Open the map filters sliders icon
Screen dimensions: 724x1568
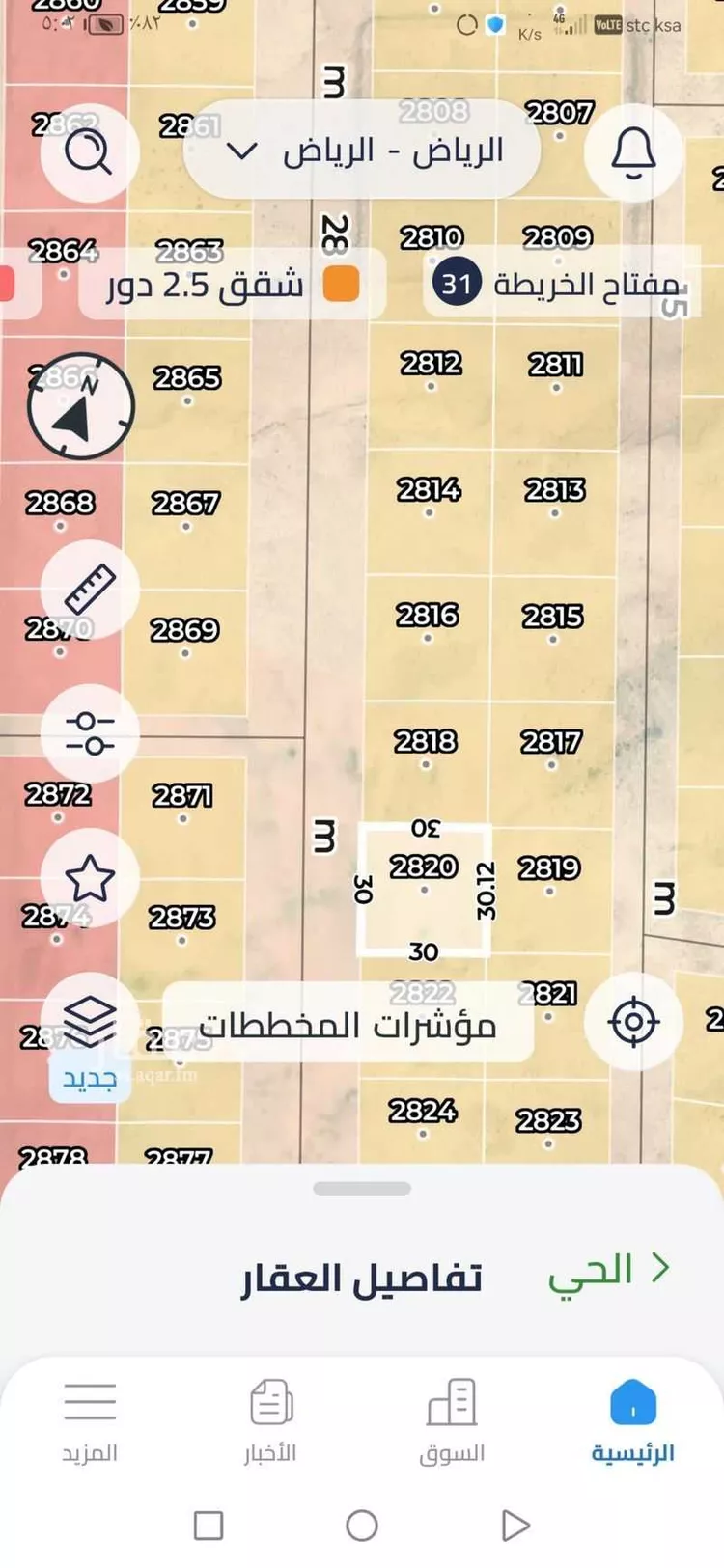tap(89, 733)
